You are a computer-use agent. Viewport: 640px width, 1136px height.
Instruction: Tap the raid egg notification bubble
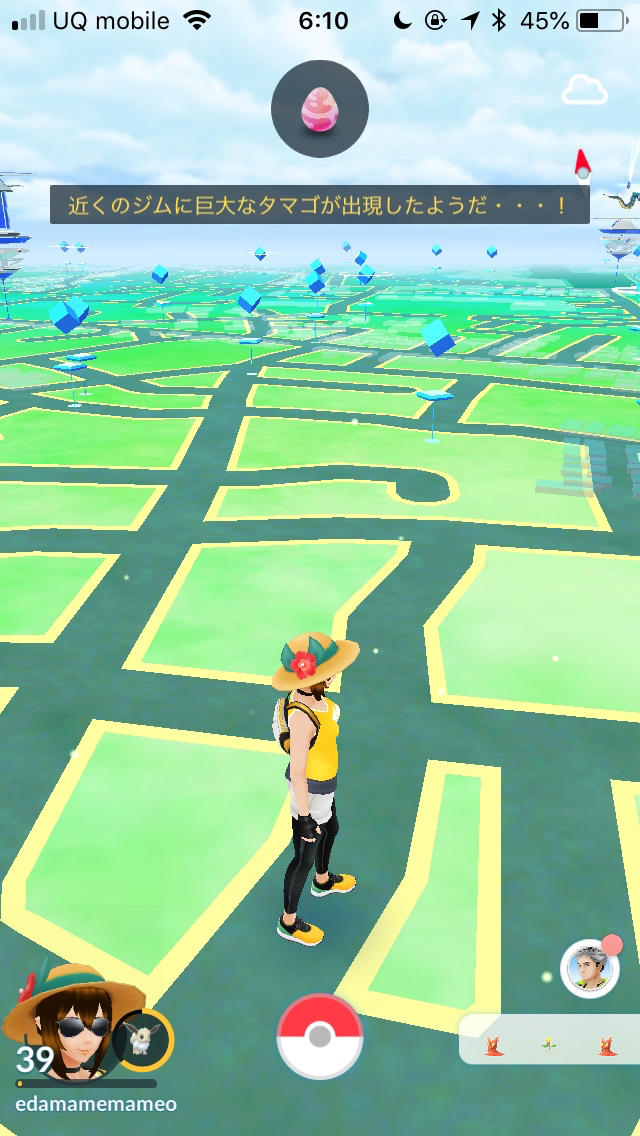pos(320,109)
